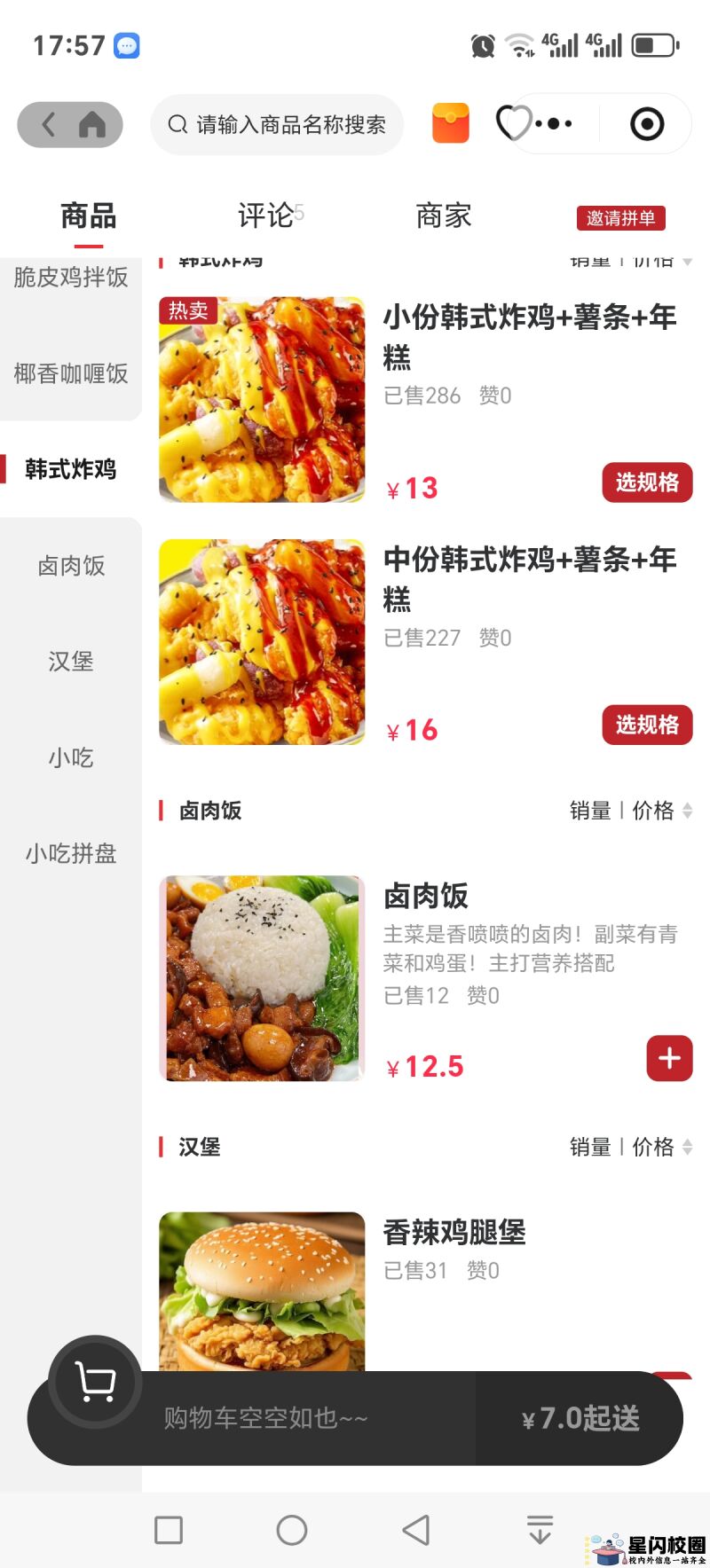This screenshot has width=710, height=1568.
Task: Switch to the 评论 tab
Action: pos(266,216)
